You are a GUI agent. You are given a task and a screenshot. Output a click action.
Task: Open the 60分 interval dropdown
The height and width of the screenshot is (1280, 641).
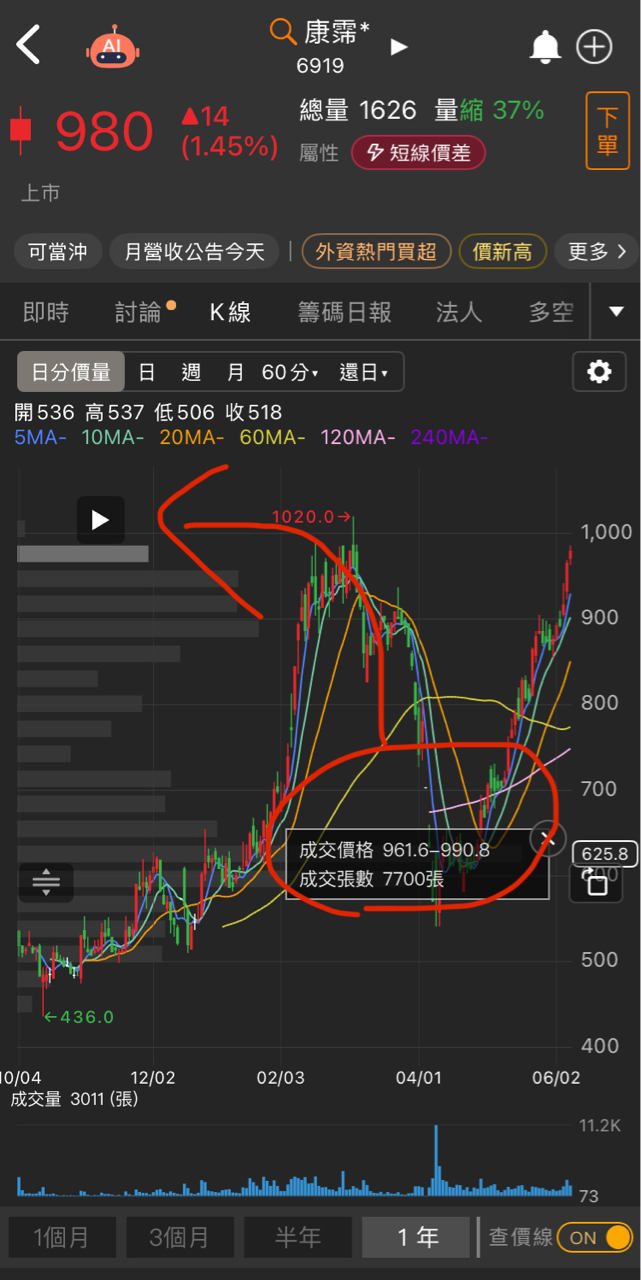(290, 373)
